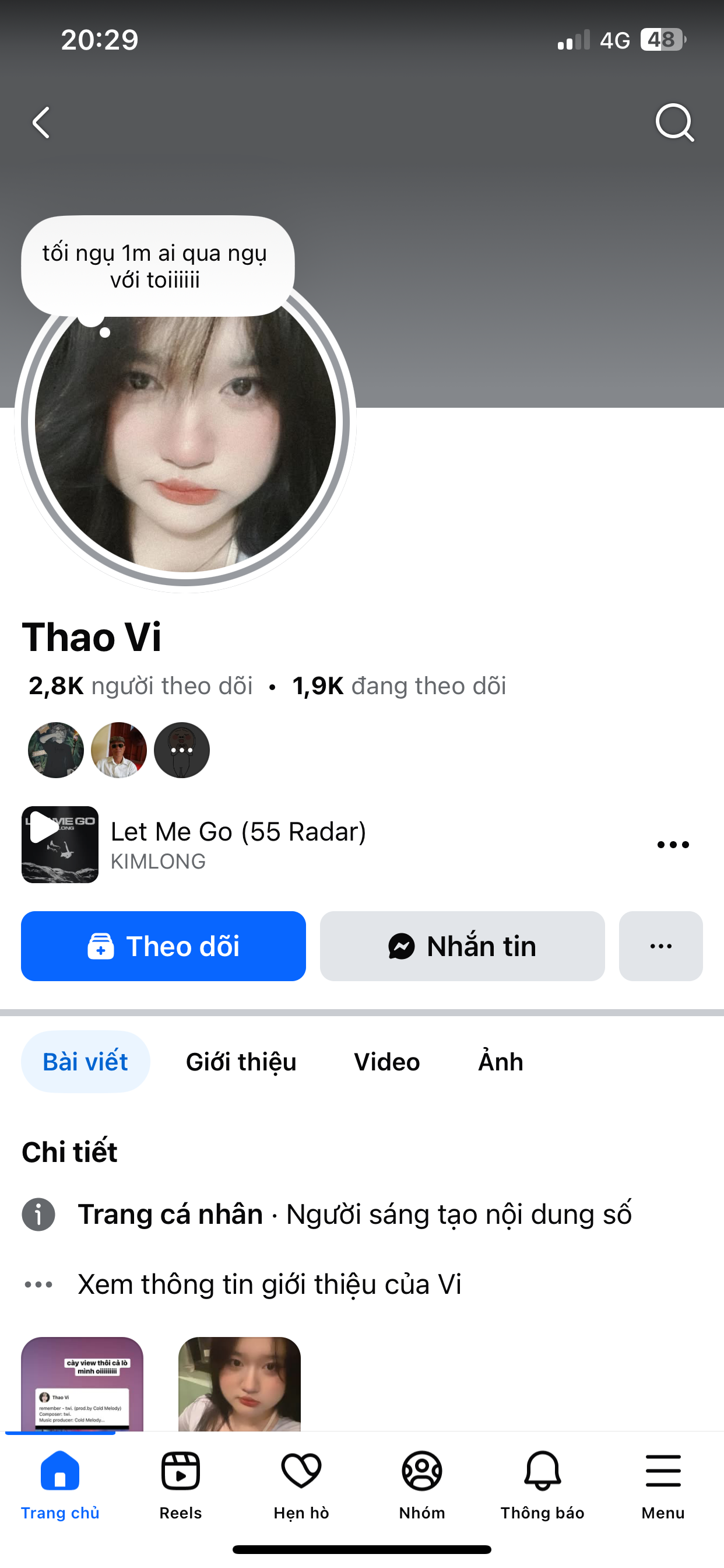Select the Bài viết tab
This screenshot has height=1568, width=724.
pyautogui.click(x=85, y=1062)
